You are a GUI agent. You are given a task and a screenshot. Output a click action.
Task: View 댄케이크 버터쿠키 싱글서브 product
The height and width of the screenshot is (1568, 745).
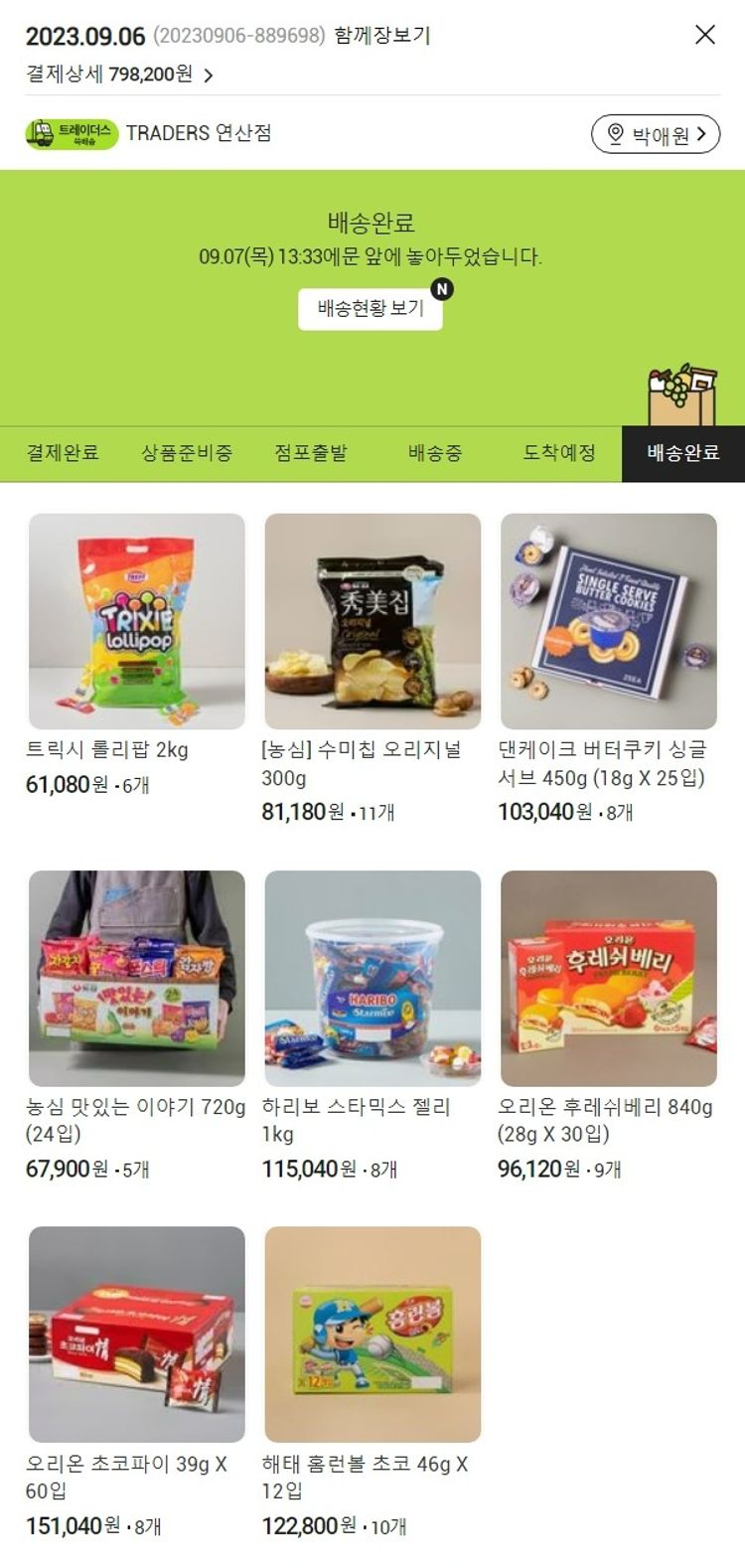[x=608, y=621]
